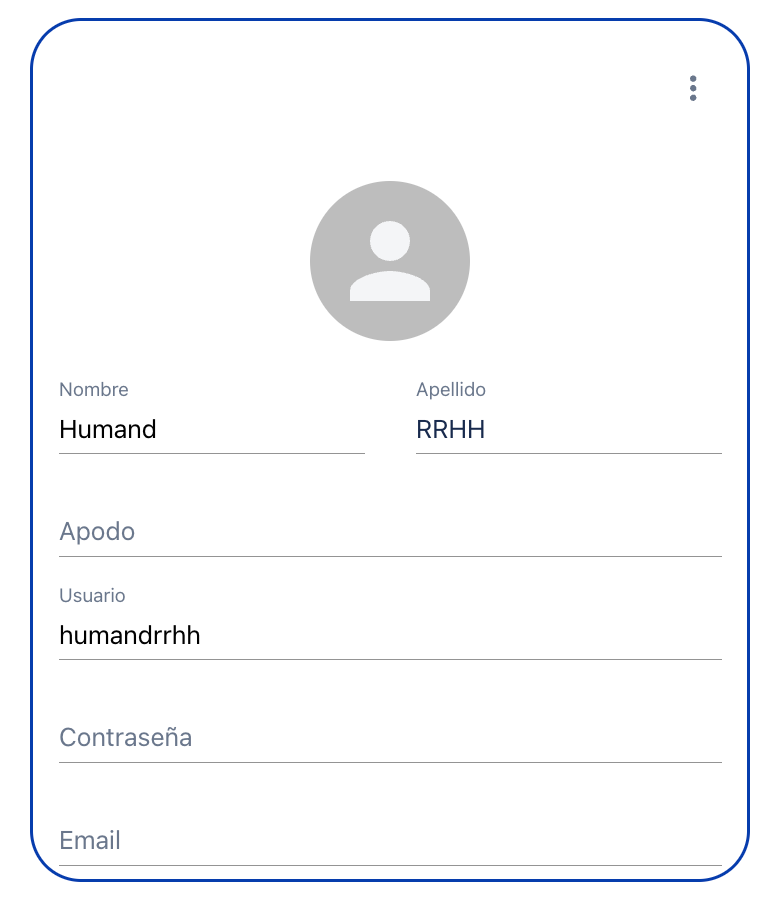Image resolution: width=776 pixels, height=902 pixels.
Task: Open the three-dot overflow menu
Action: tap(693, 88)
